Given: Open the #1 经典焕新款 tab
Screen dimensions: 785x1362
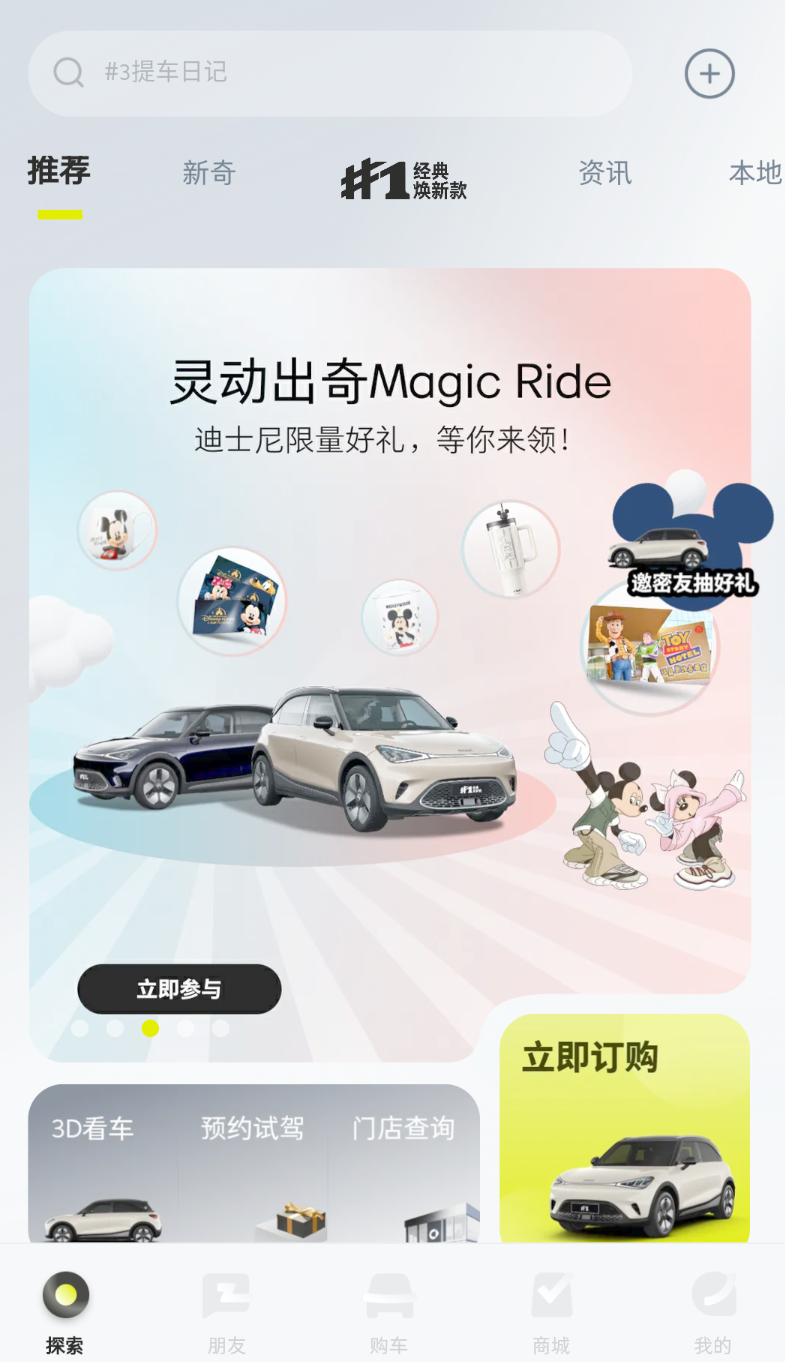Looking at the screenshot, I should pos(404,179).
